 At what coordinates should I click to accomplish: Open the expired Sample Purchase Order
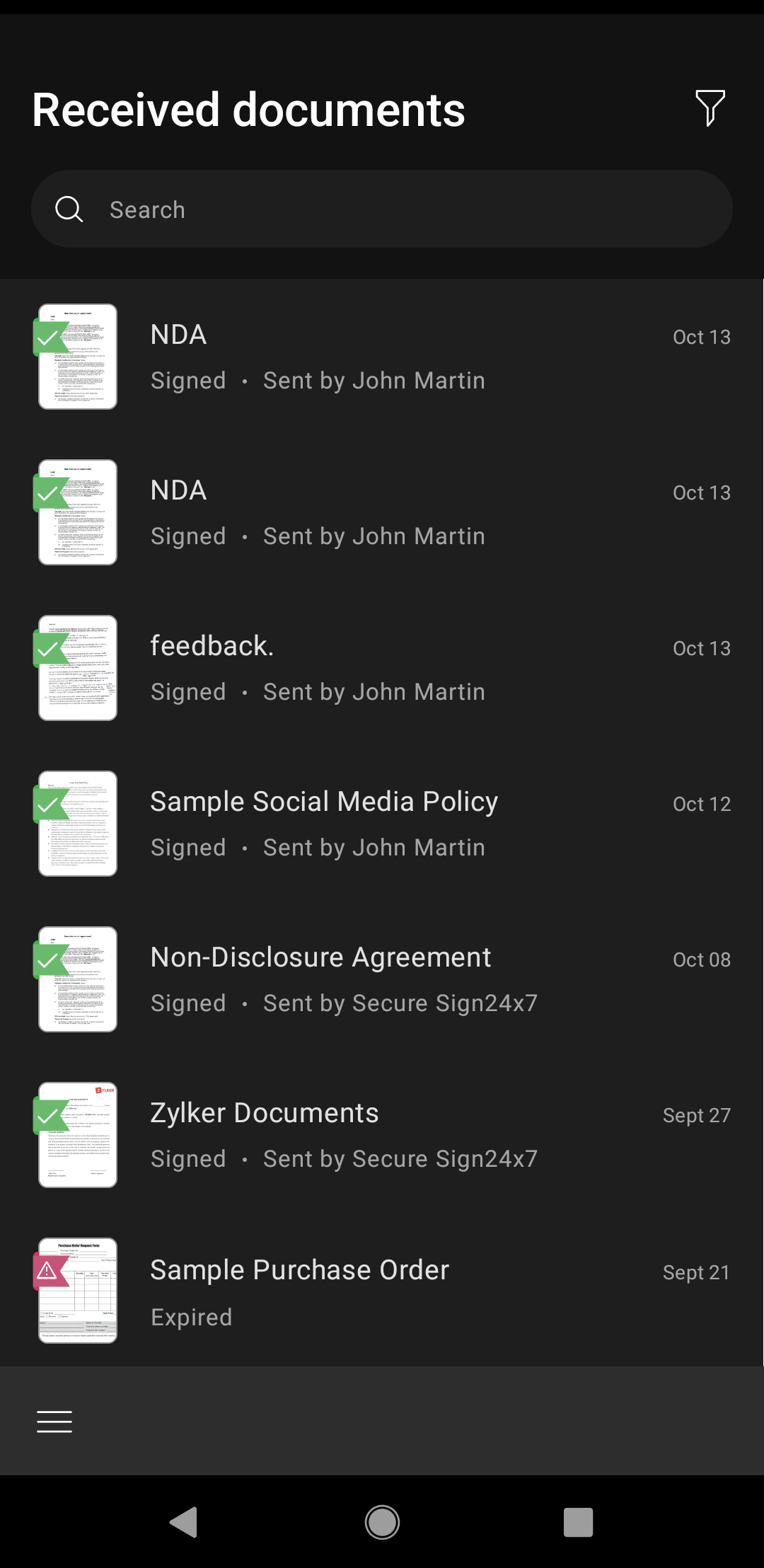click(x=382, y=1291)
